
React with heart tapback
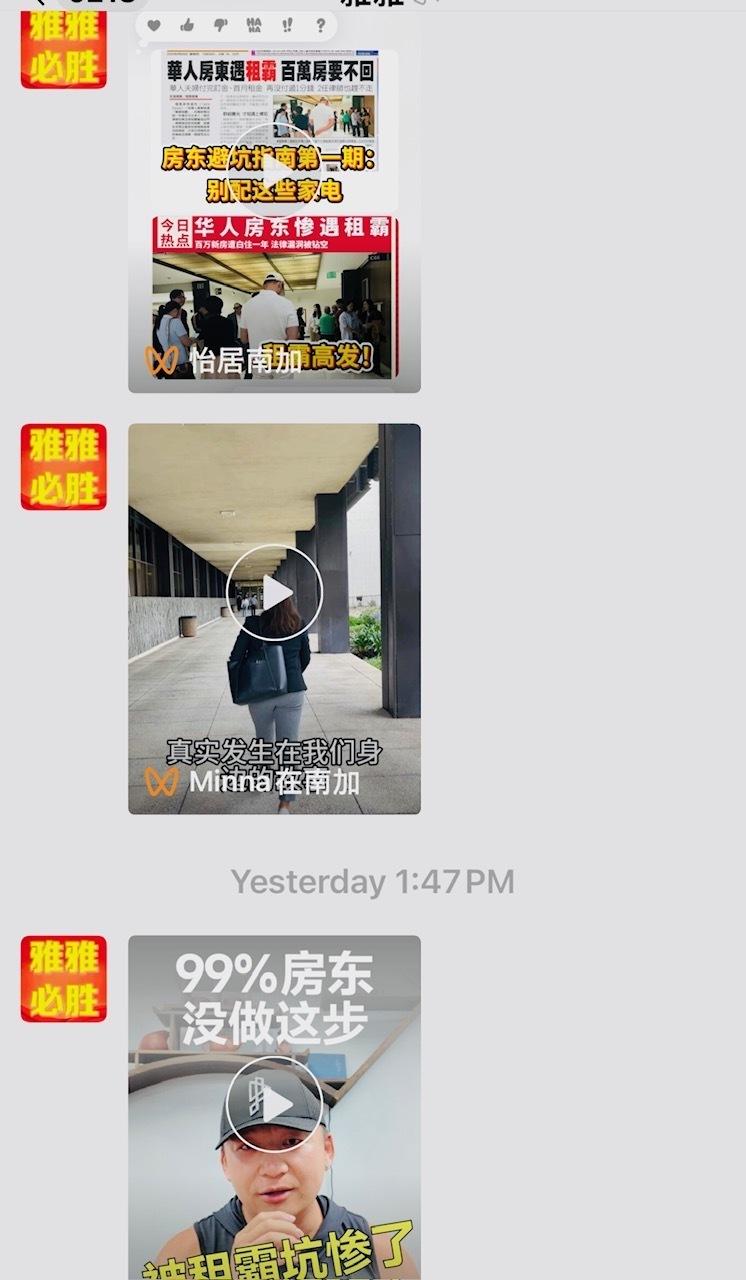pos(154,25)
